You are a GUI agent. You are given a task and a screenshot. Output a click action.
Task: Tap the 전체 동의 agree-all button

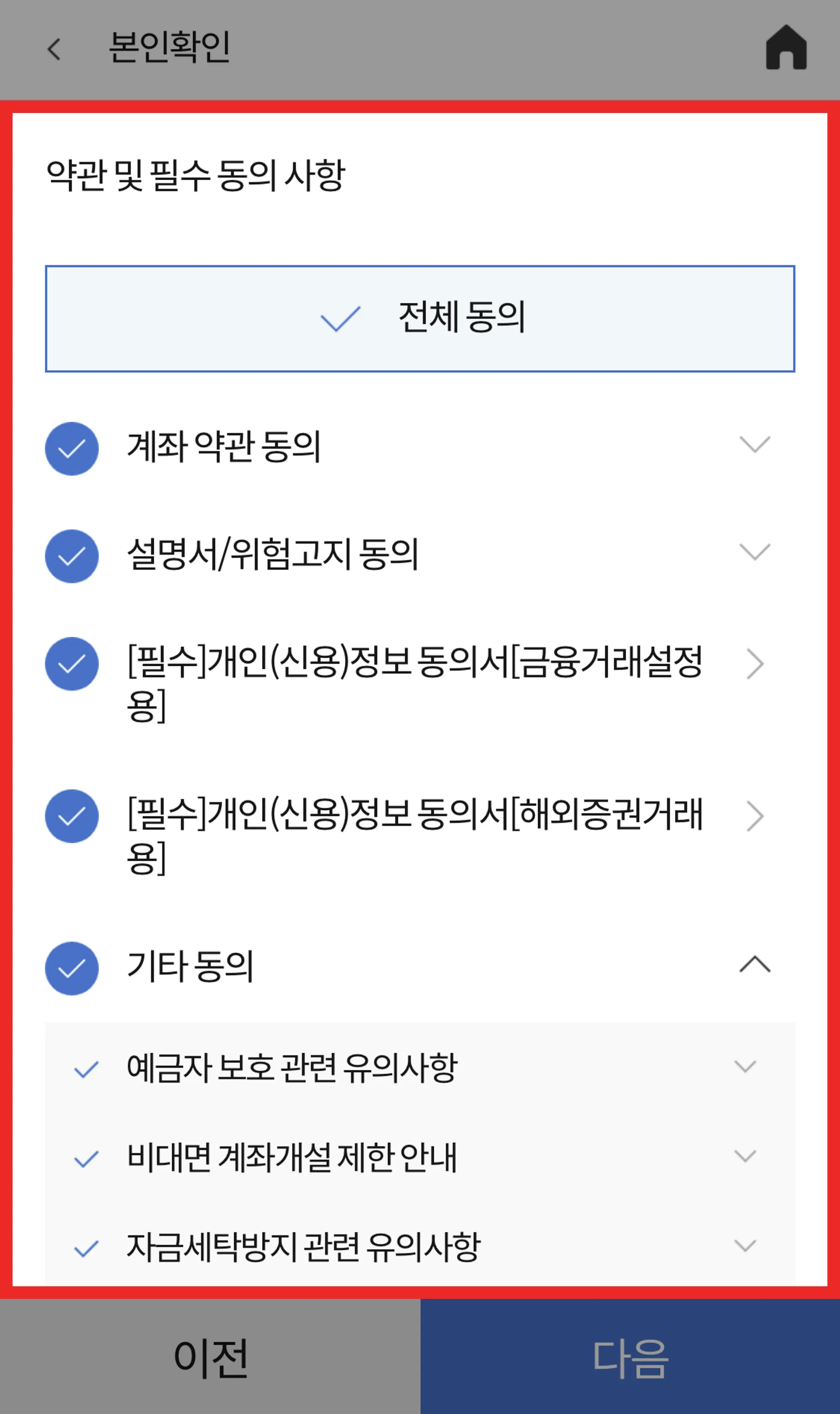[x=420, y=318]
